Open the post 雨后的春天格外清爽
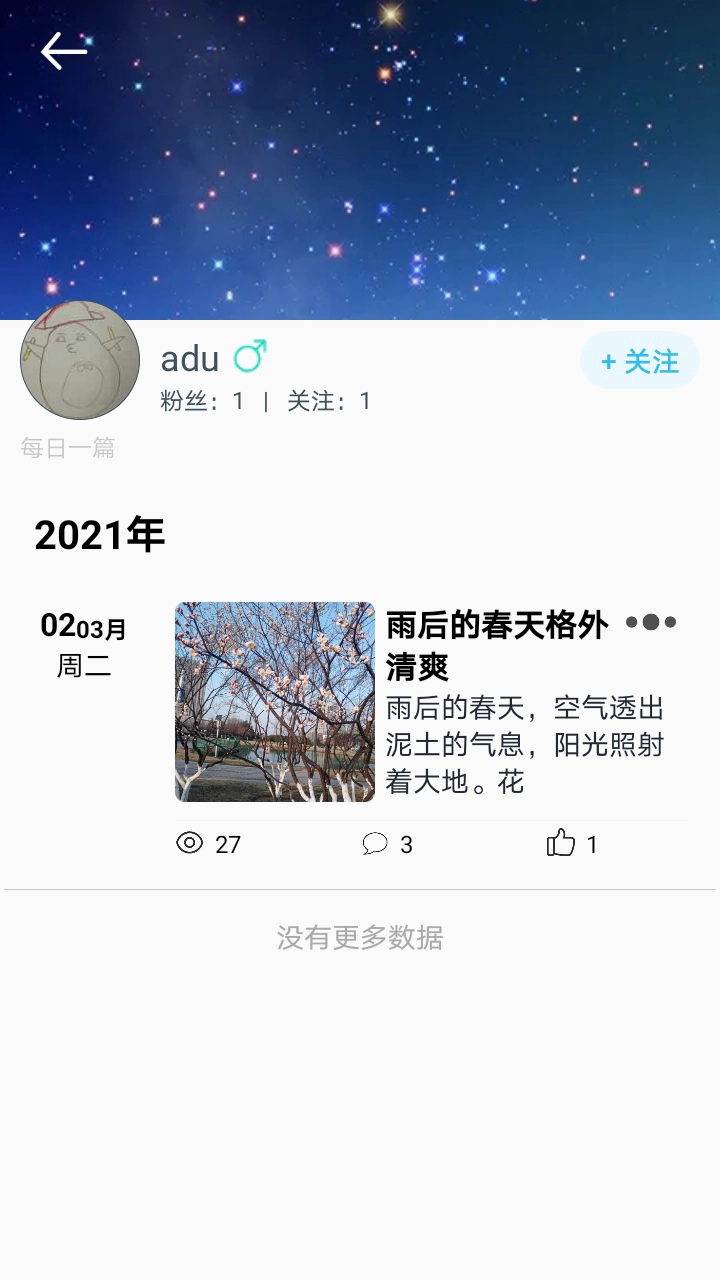This screenshot has height=1280, width=720. (496, 645)
